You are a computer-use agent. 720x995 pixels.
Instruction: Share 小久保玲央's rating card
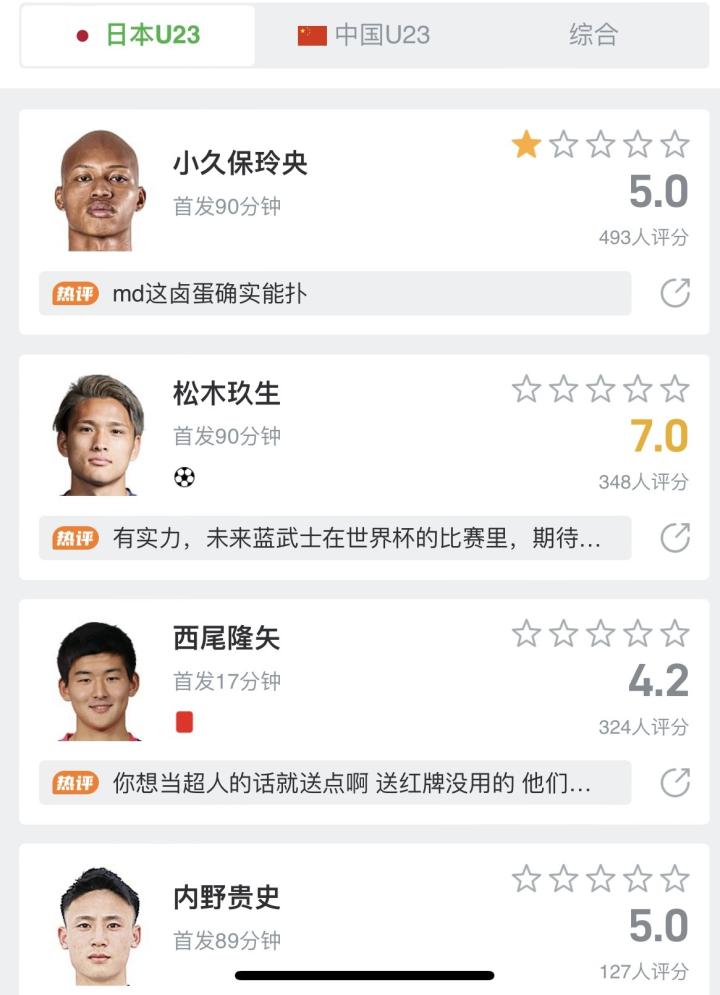point(676,293)
